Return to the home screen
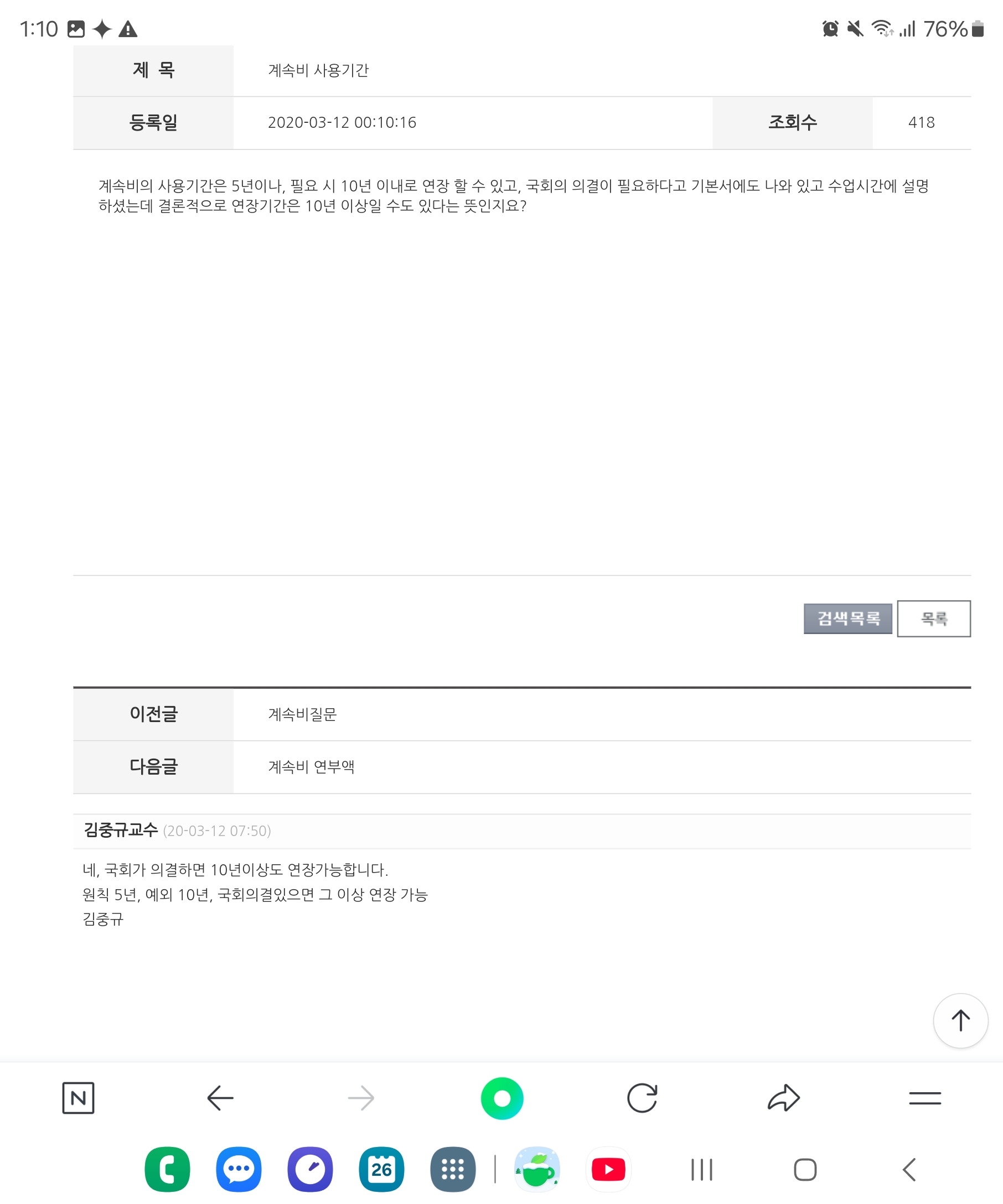This screenshot has height=1204, width=1003. (805, 1170)
